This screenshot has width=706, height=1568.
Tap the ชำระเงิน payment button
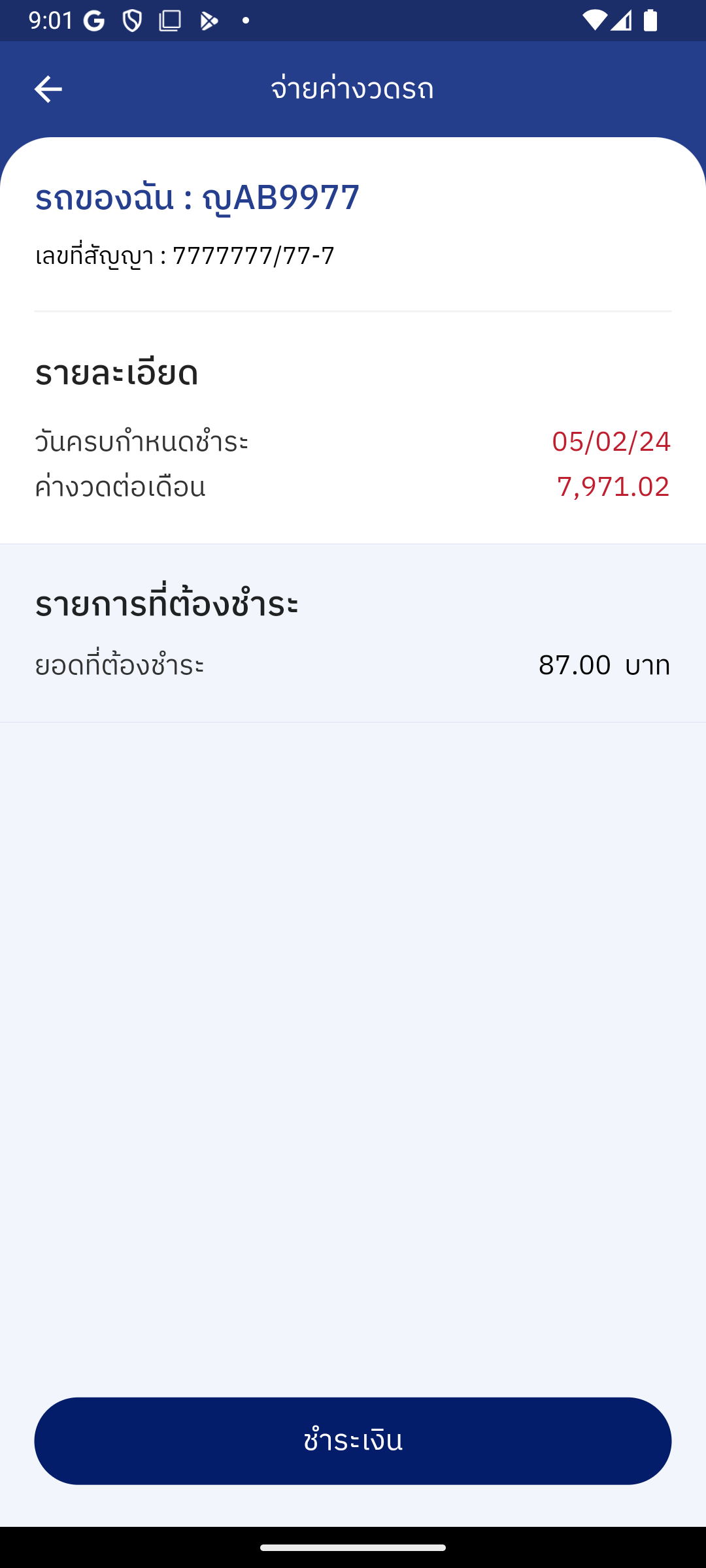[x=353, y=1441]
